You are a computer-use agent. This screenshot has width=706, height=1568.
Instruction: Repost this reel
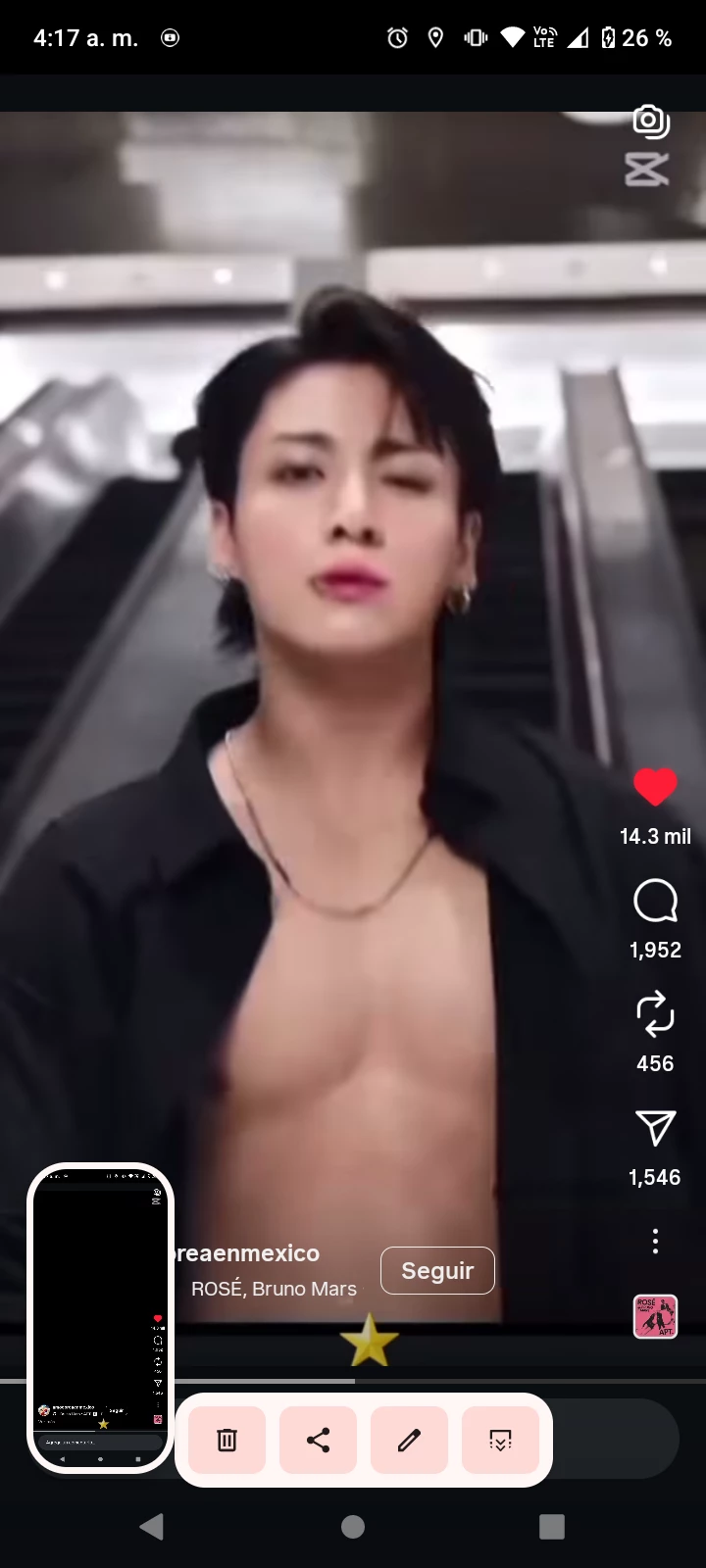[655, 1014]
